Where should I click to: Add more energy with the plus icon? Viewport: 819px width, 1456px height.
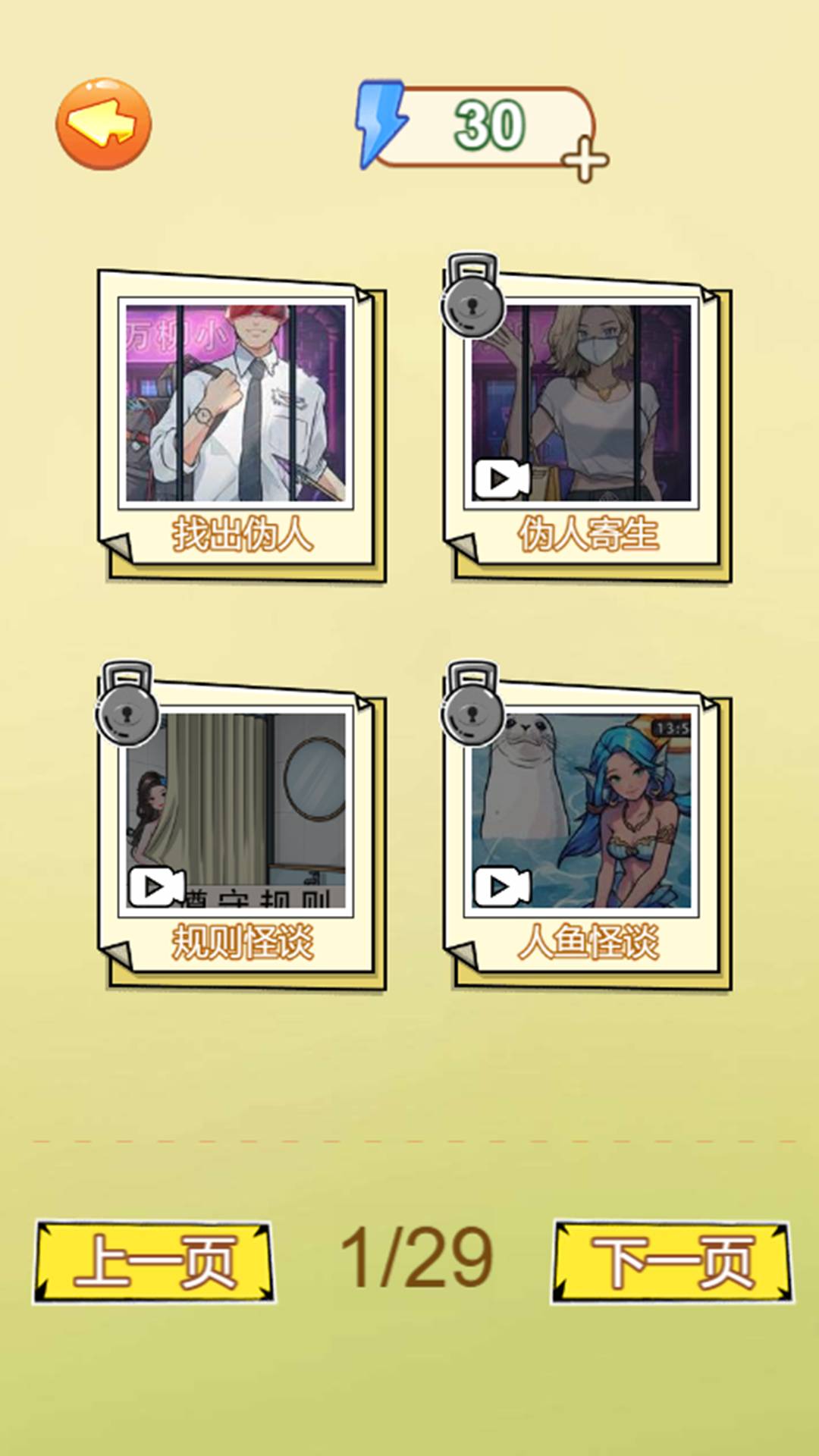pyautogui.click(x=585, y=159)
